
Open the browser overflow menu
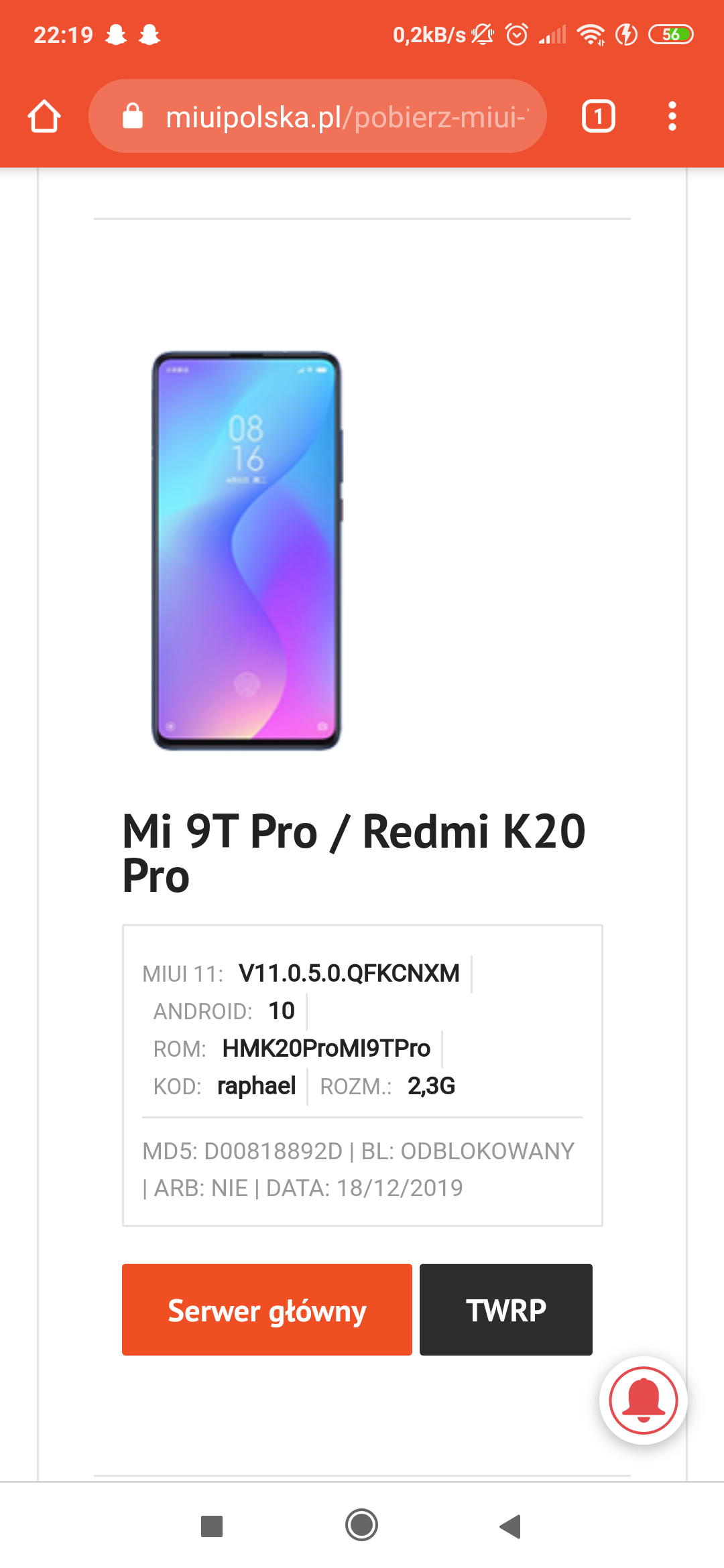pos(672,117)
